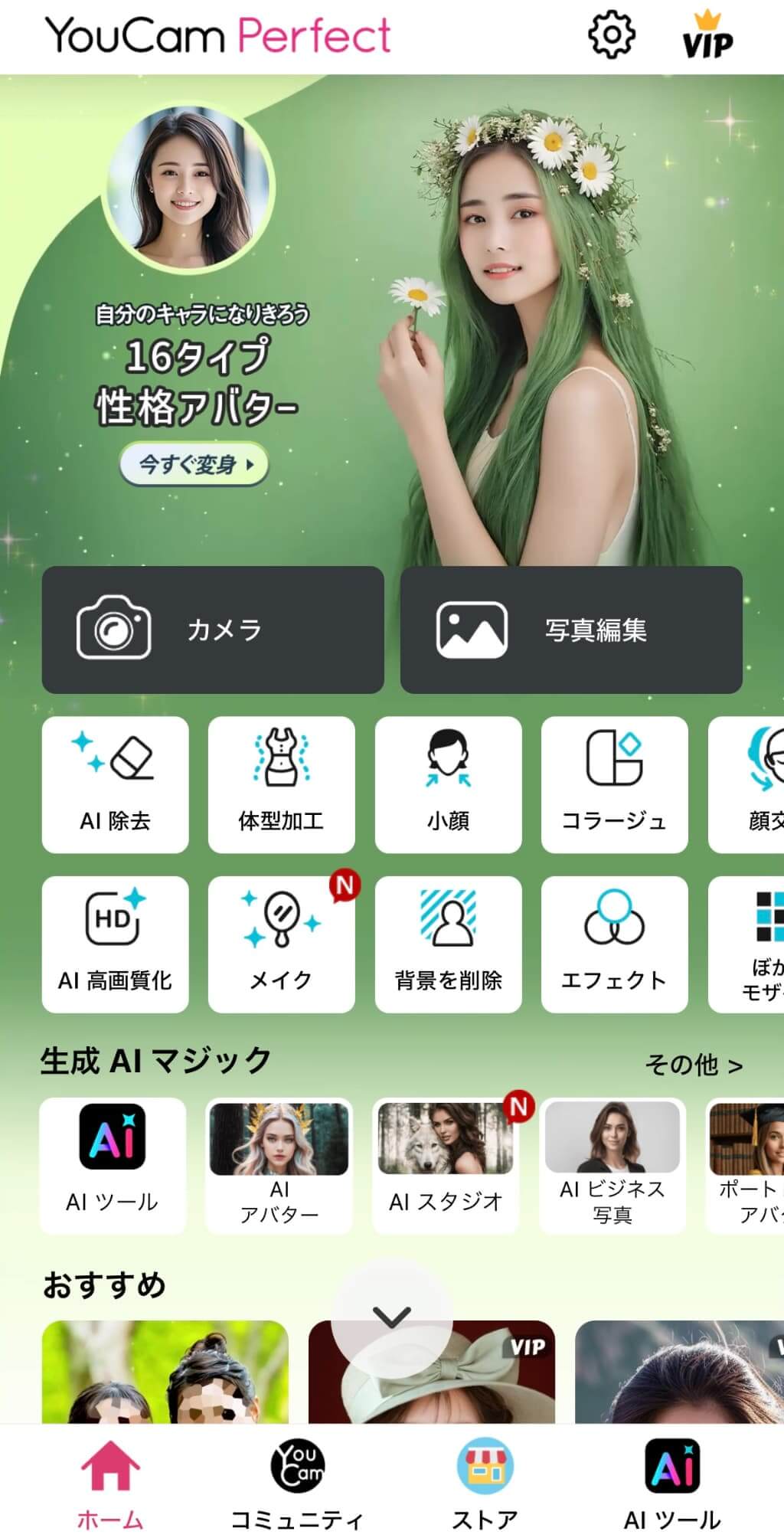This screenshot has height=1538, width=784.
Task: Open the メイク tool
Action: 281,944
